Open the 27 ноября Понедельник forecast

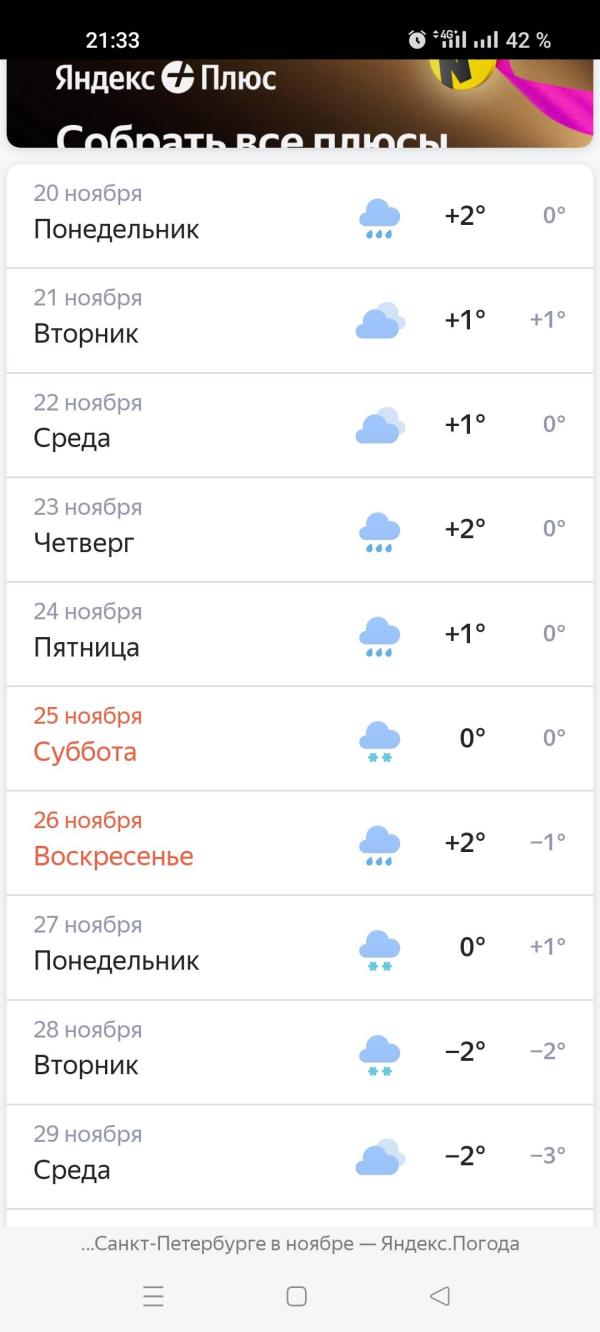point(300,948)
